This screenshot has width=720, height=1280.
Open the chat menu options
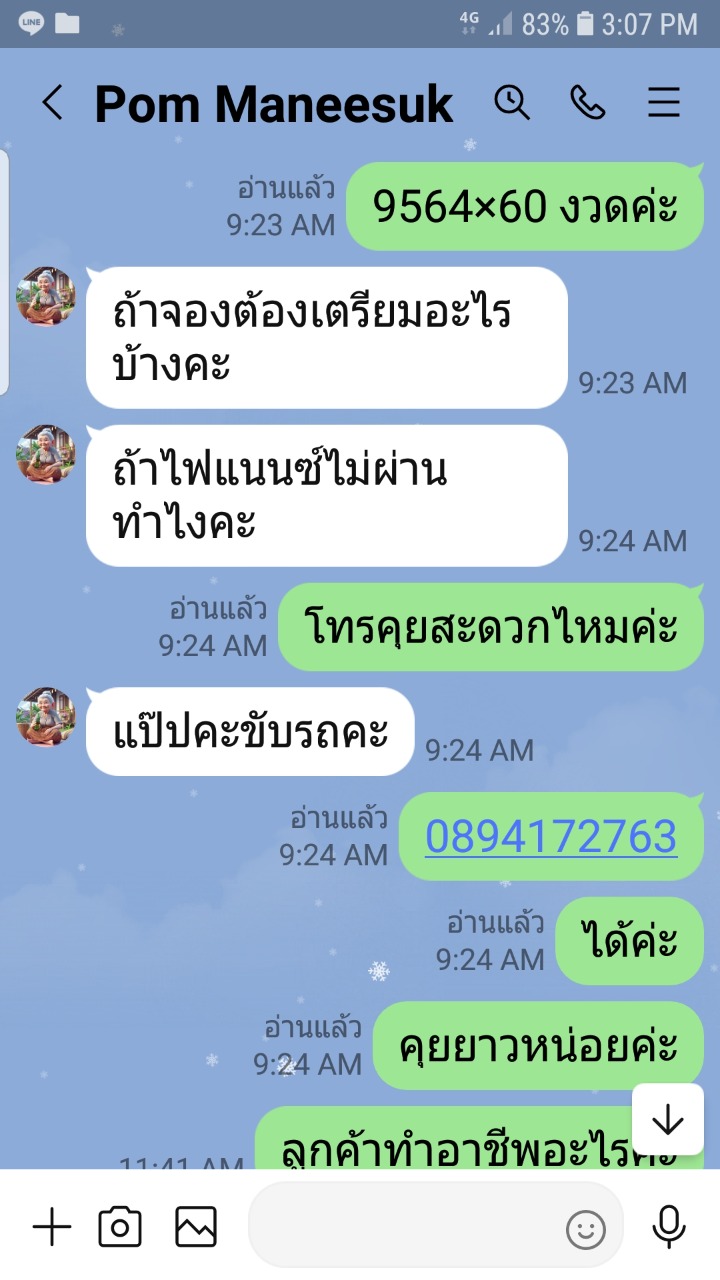point(664,103)
